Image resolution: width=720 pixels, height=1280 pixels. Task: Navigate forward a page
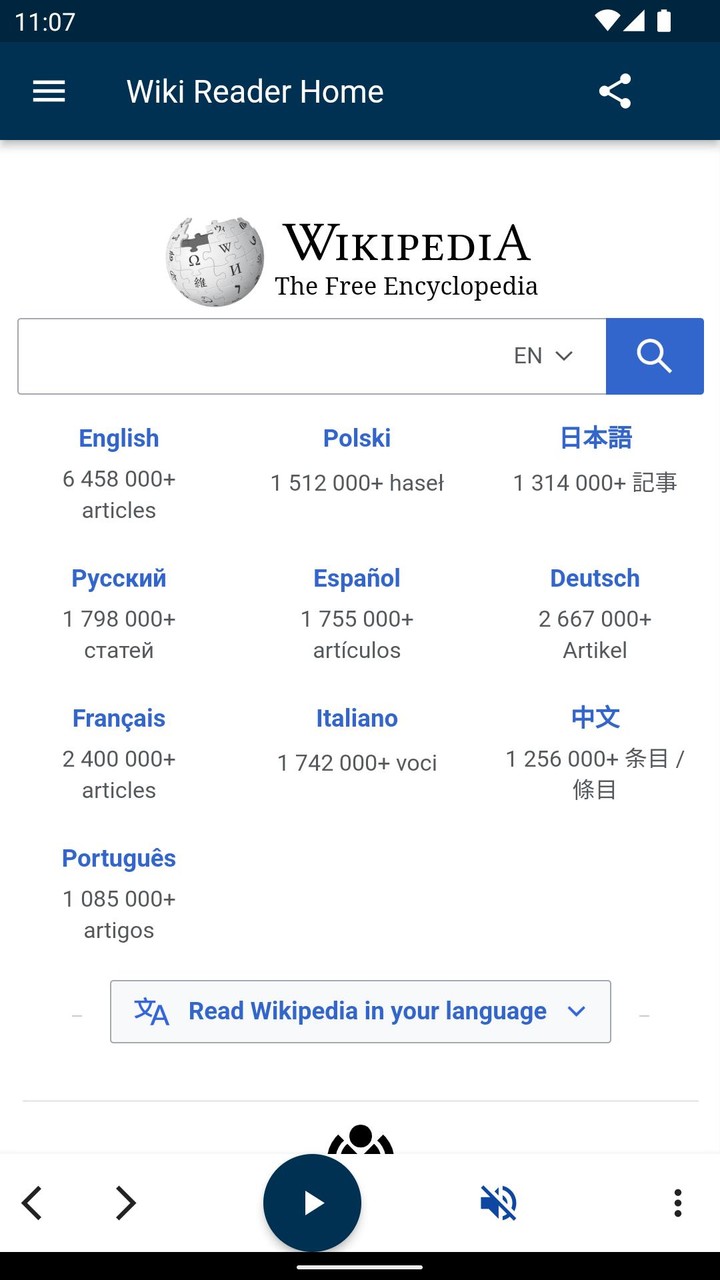pyautogui.click(x=125, y=1203)
